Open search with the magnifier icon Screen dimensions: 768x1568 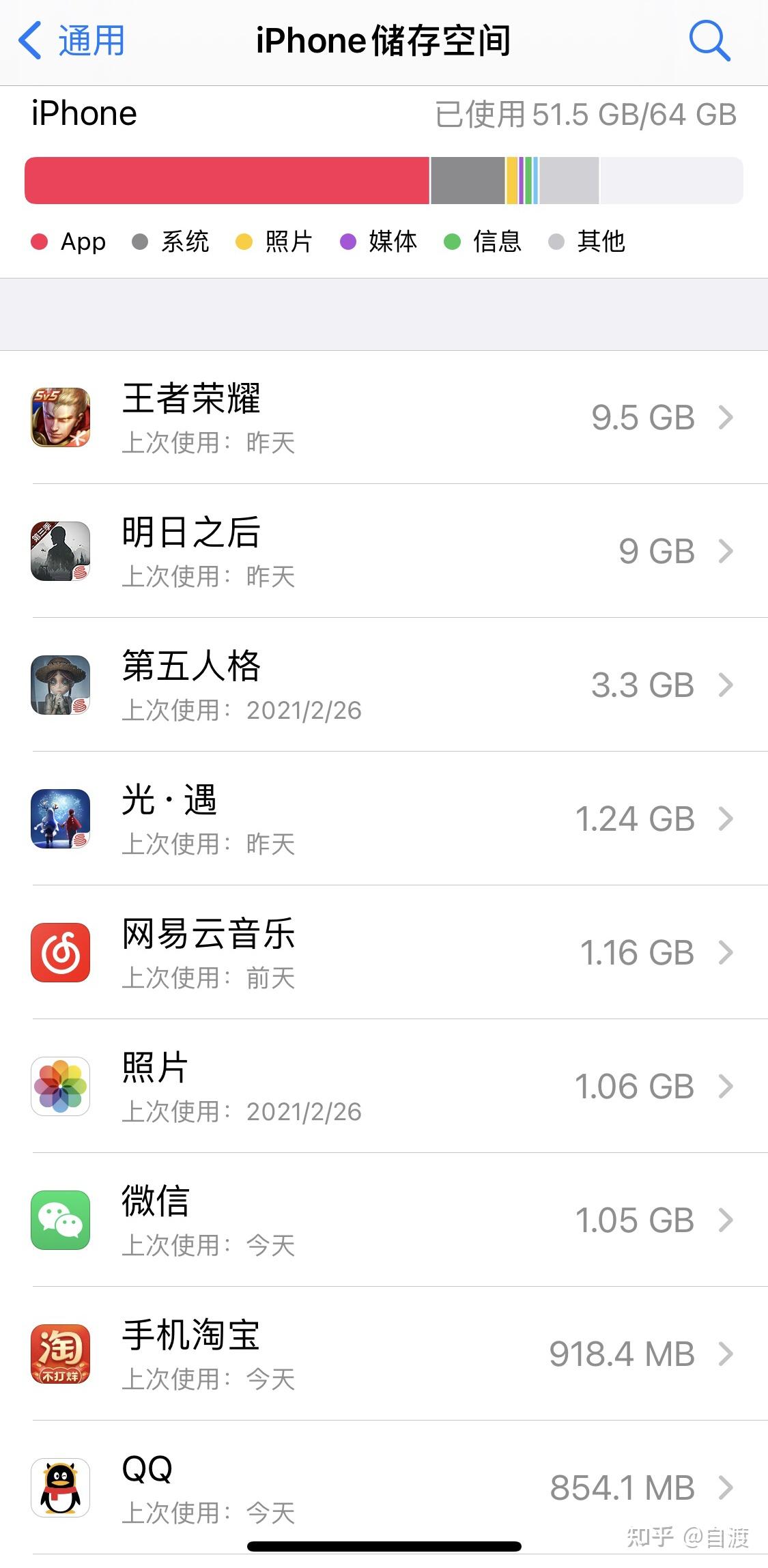[710, 40]
